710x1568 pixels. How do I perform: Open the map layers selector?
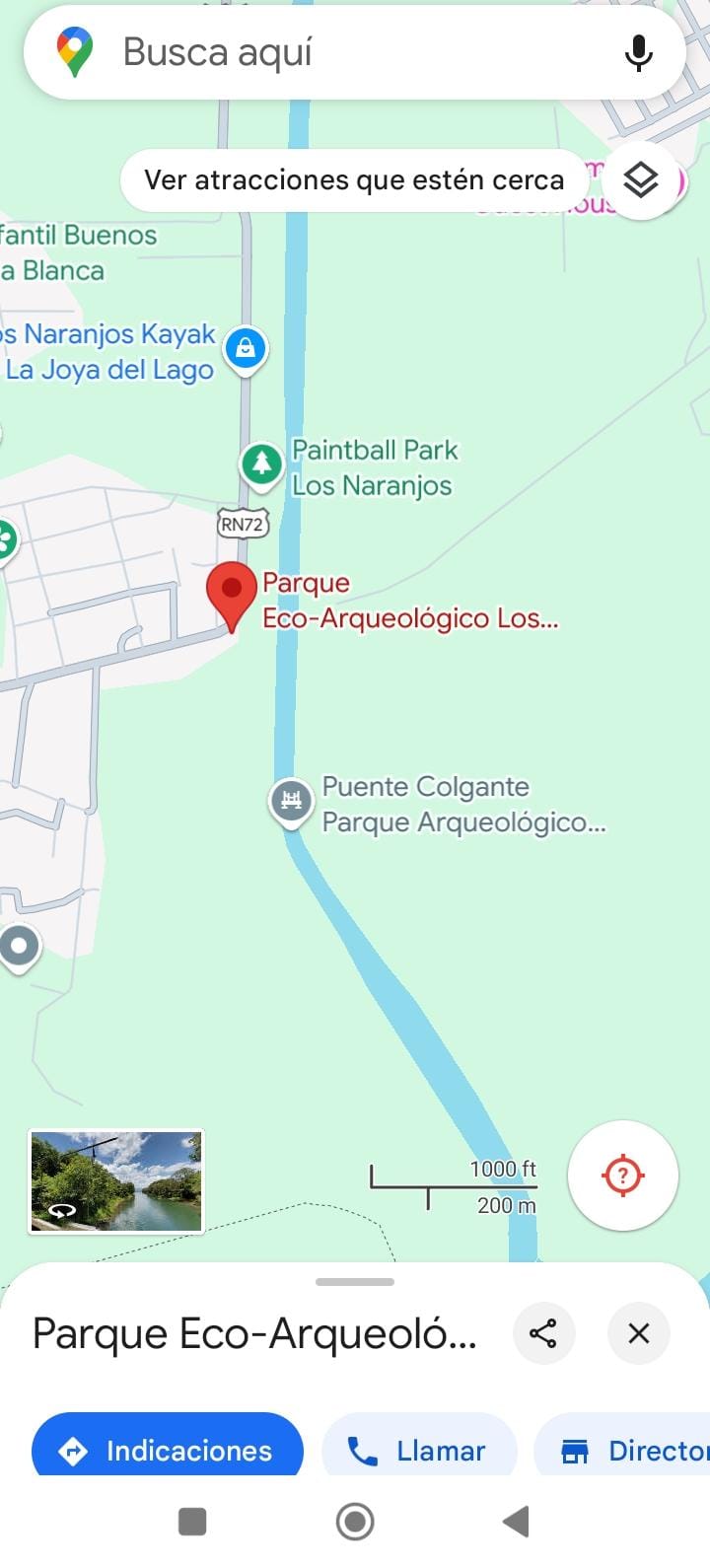642,180
